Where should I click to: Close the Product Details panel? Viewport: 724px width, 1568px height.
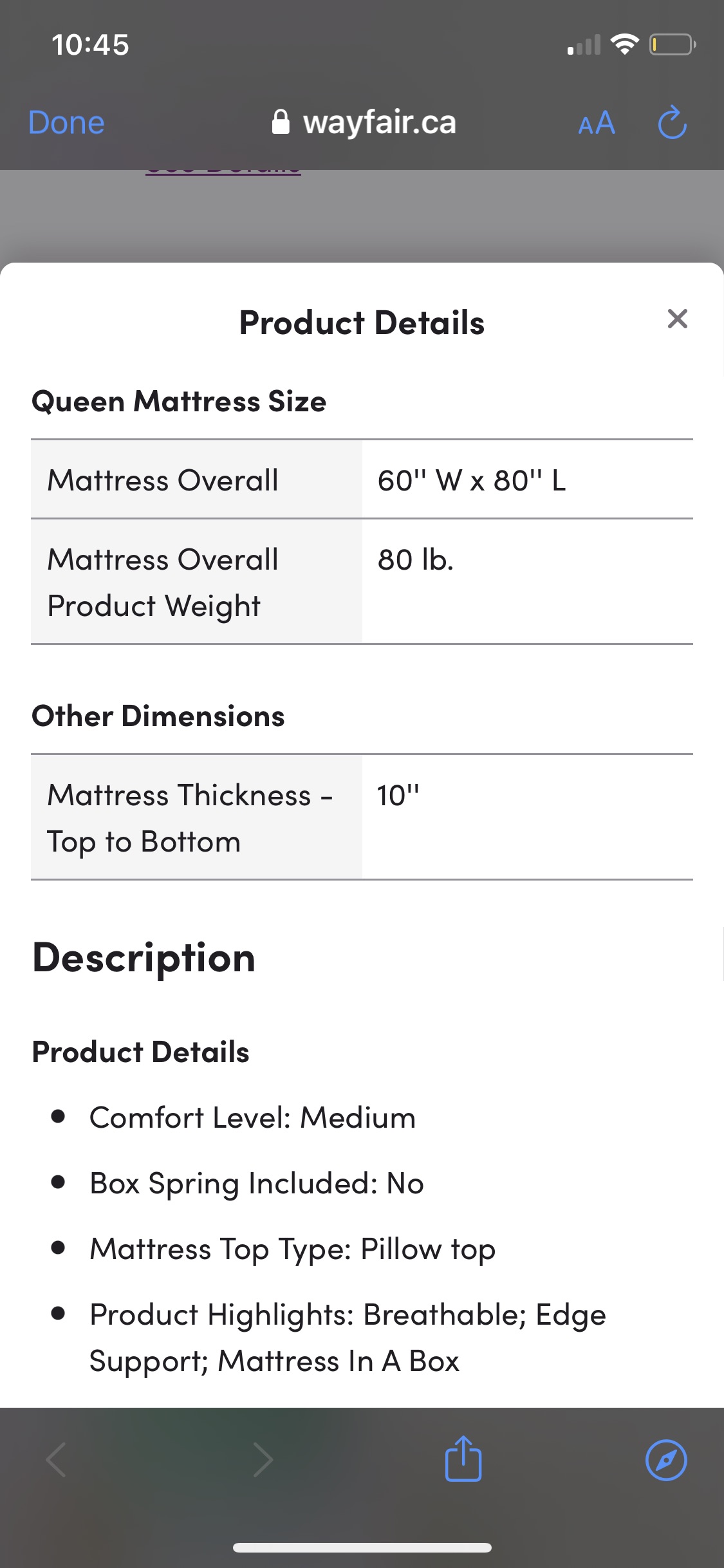(677, 319)
